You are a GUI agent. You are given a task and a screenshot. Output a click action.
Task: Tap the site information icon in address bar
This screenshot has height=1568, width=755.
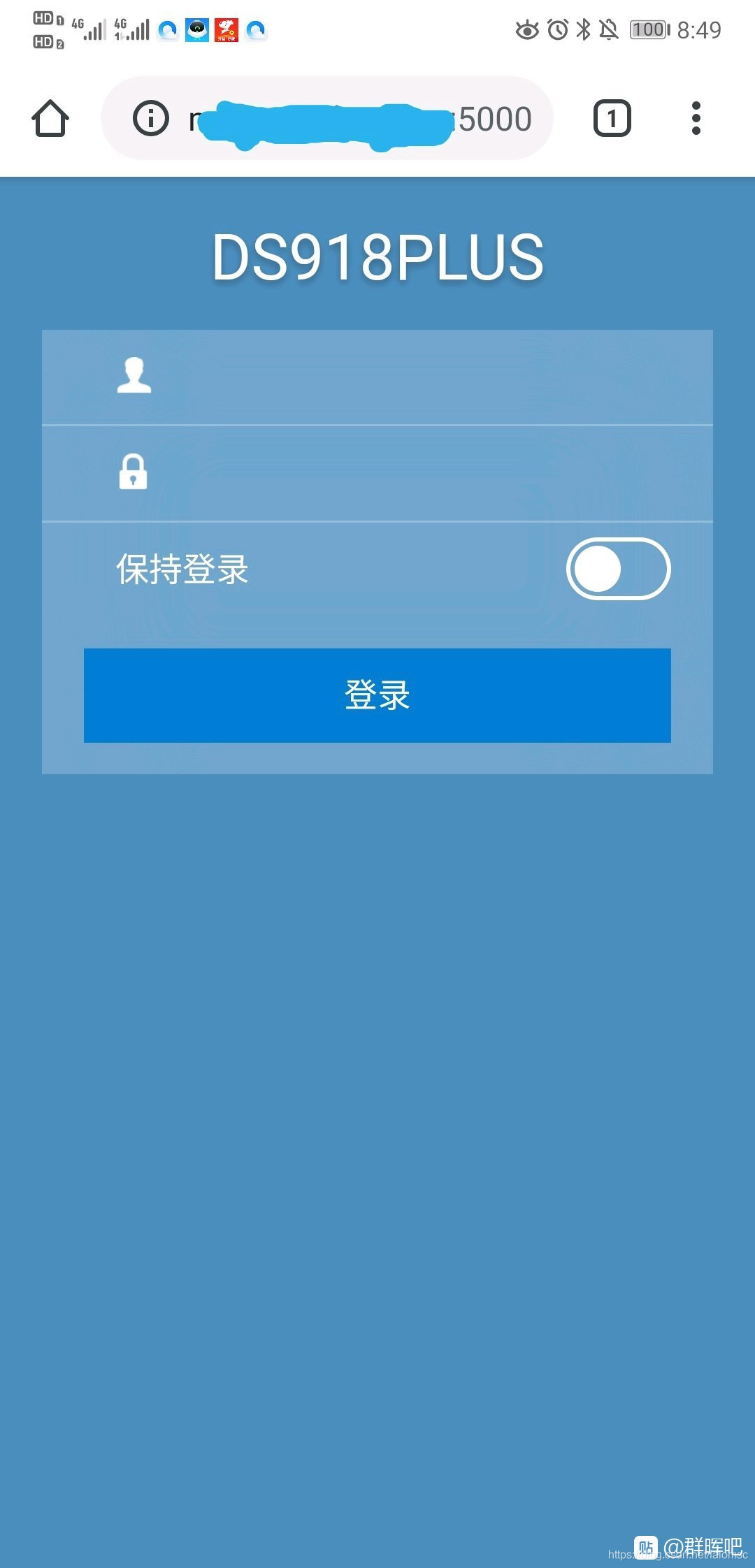tap(149, 117)
